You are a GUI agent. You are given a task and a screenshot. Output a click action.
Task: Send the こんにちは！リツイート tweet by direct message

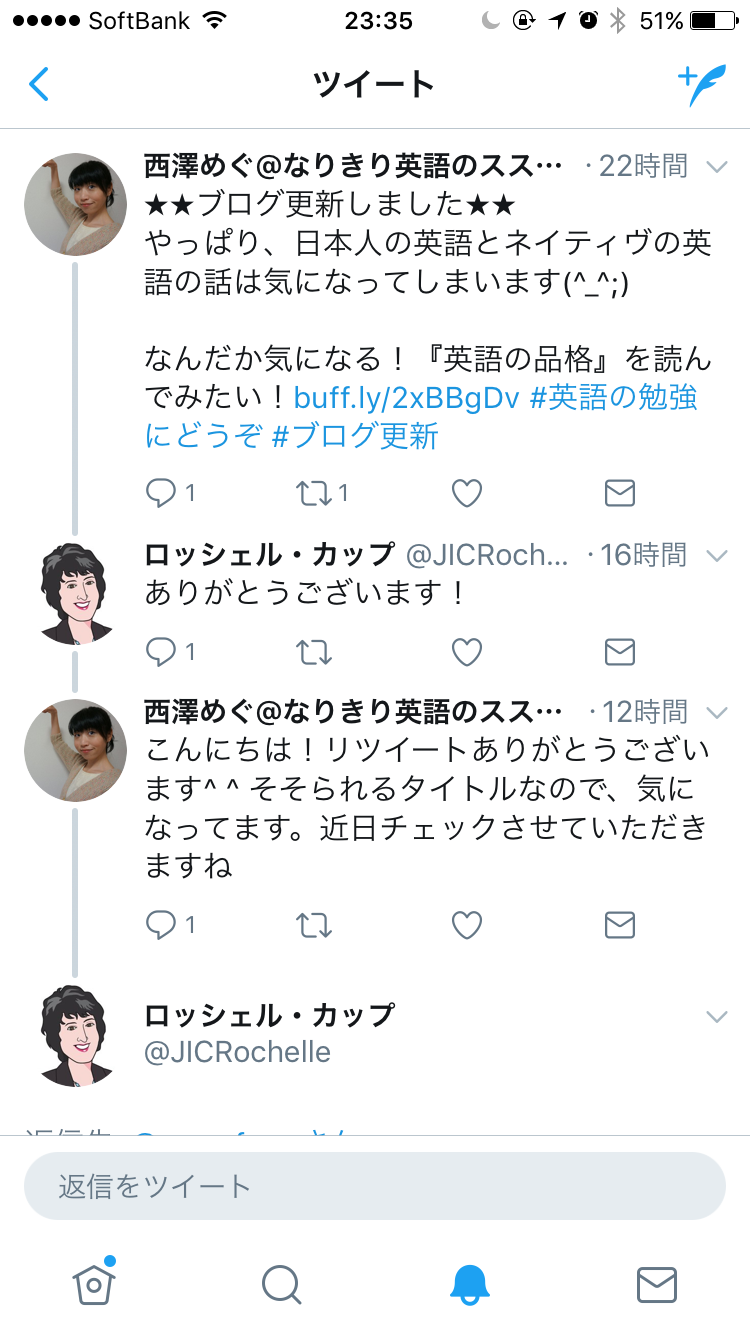click(x=620, y=925)
